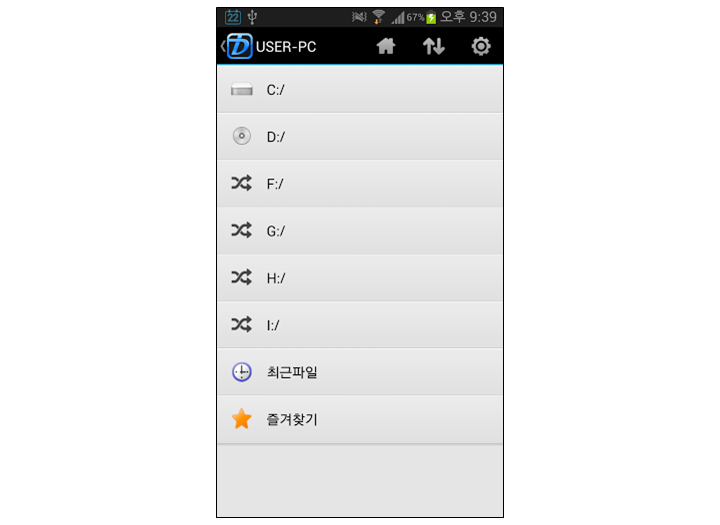The image size is (720, 525).
Task: Open the transfer arrows icon
Action: (x=433, y=46)
